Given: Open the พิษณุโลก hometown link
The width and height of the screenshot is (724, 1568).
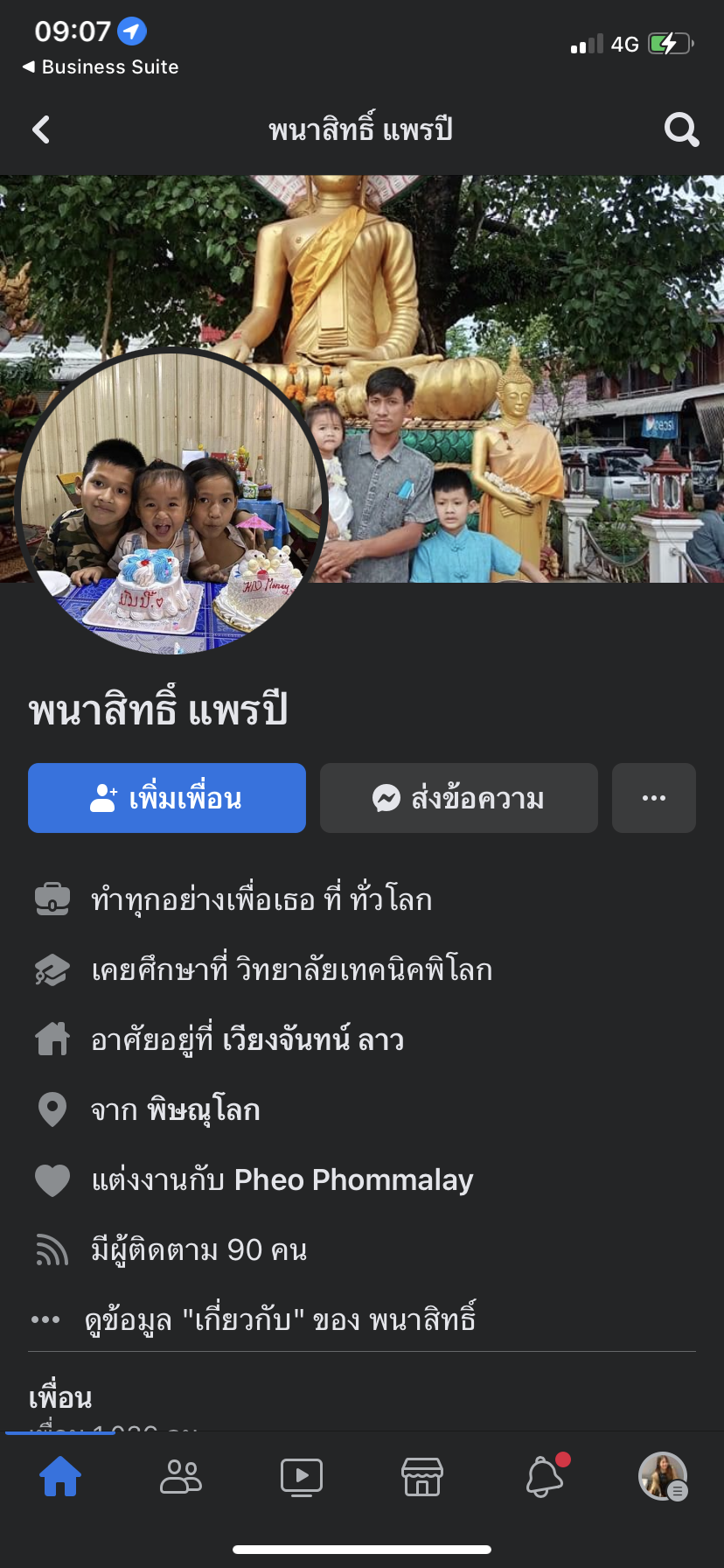Looking at the screenshot, I should tap(204, 1110).
